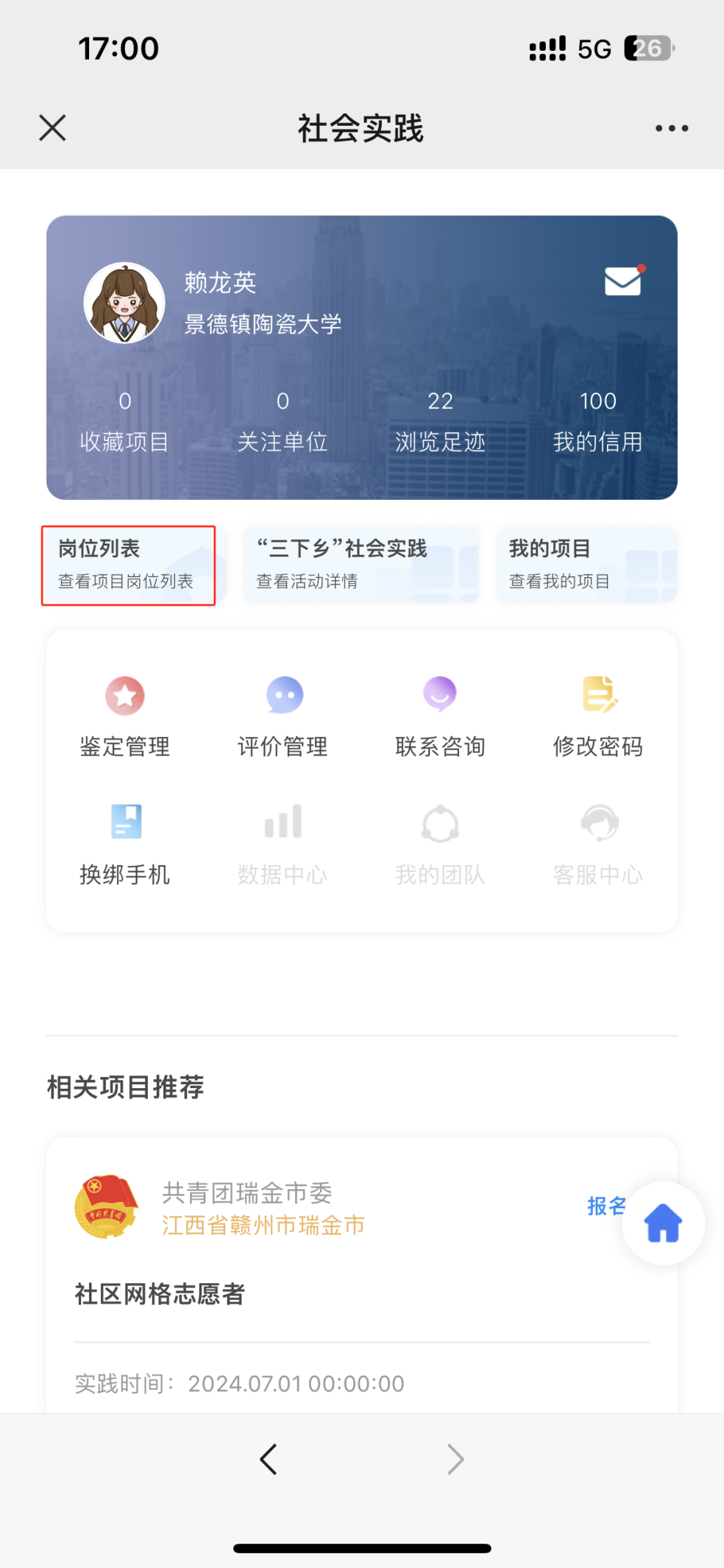
Task: Tap 报名 to sign up for project
Action: [x=606, y=1206]
